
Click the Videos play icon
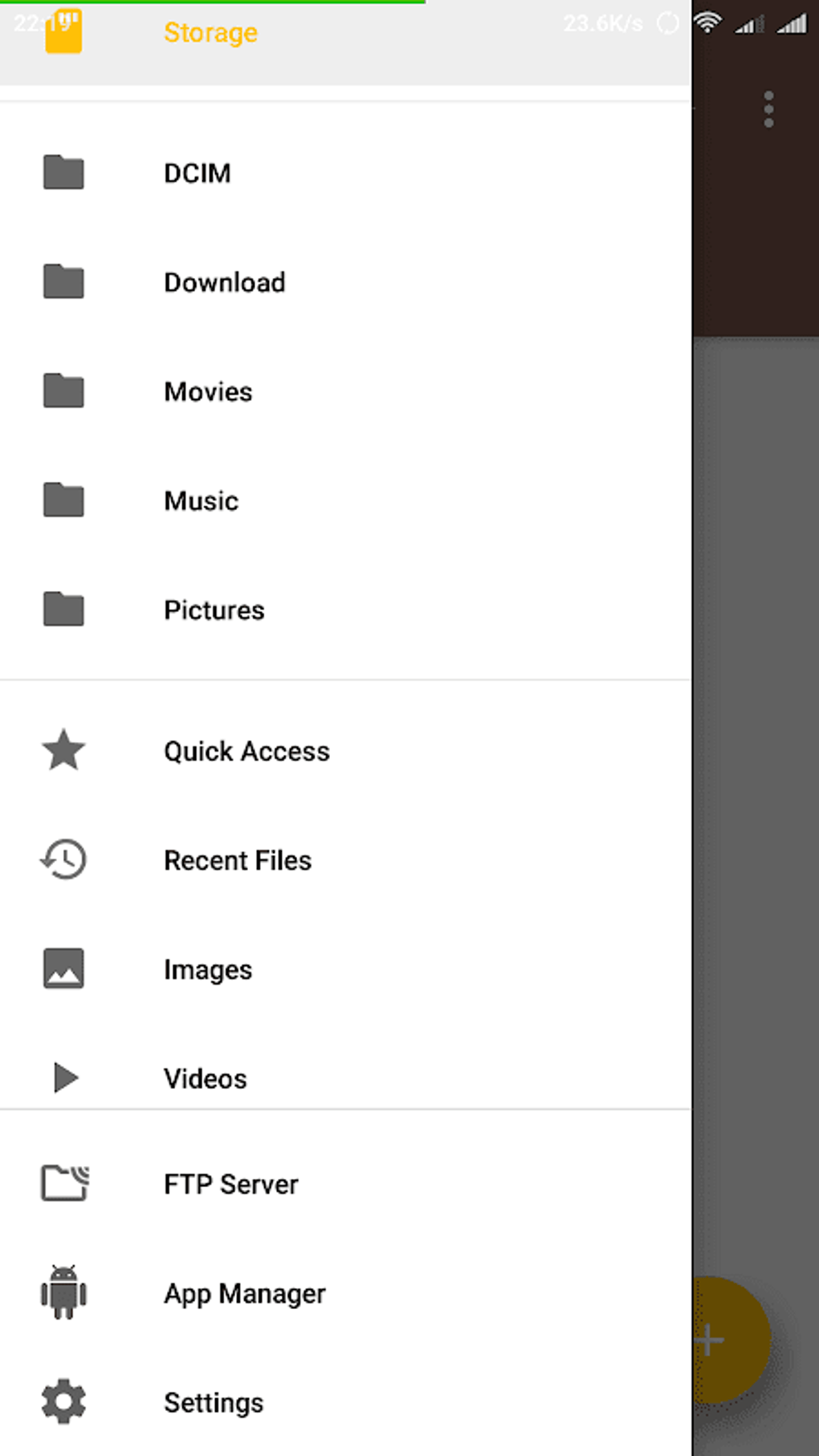[x=63, y=1078]
